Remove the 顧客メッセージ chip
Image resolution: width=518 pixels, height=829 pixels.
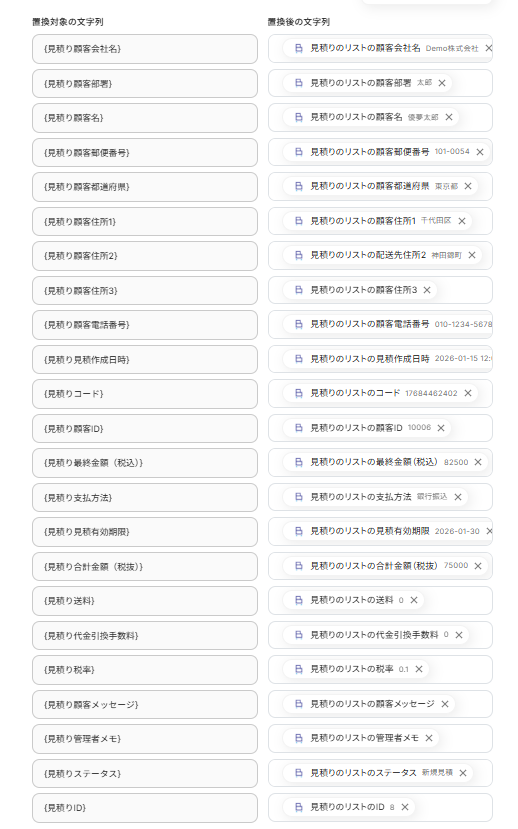pos(445,704)
